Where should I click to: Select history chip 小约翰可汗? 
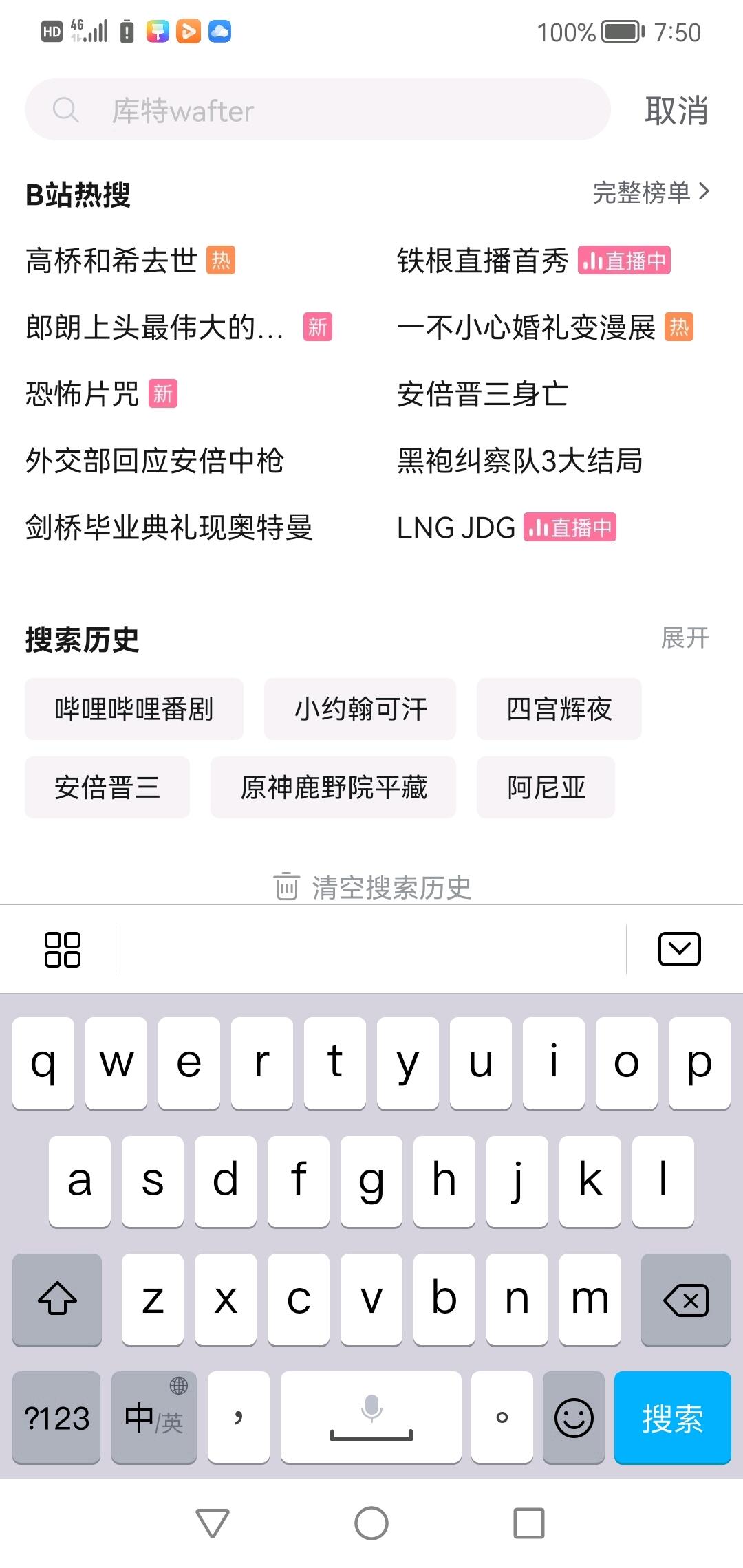point(360,709)
